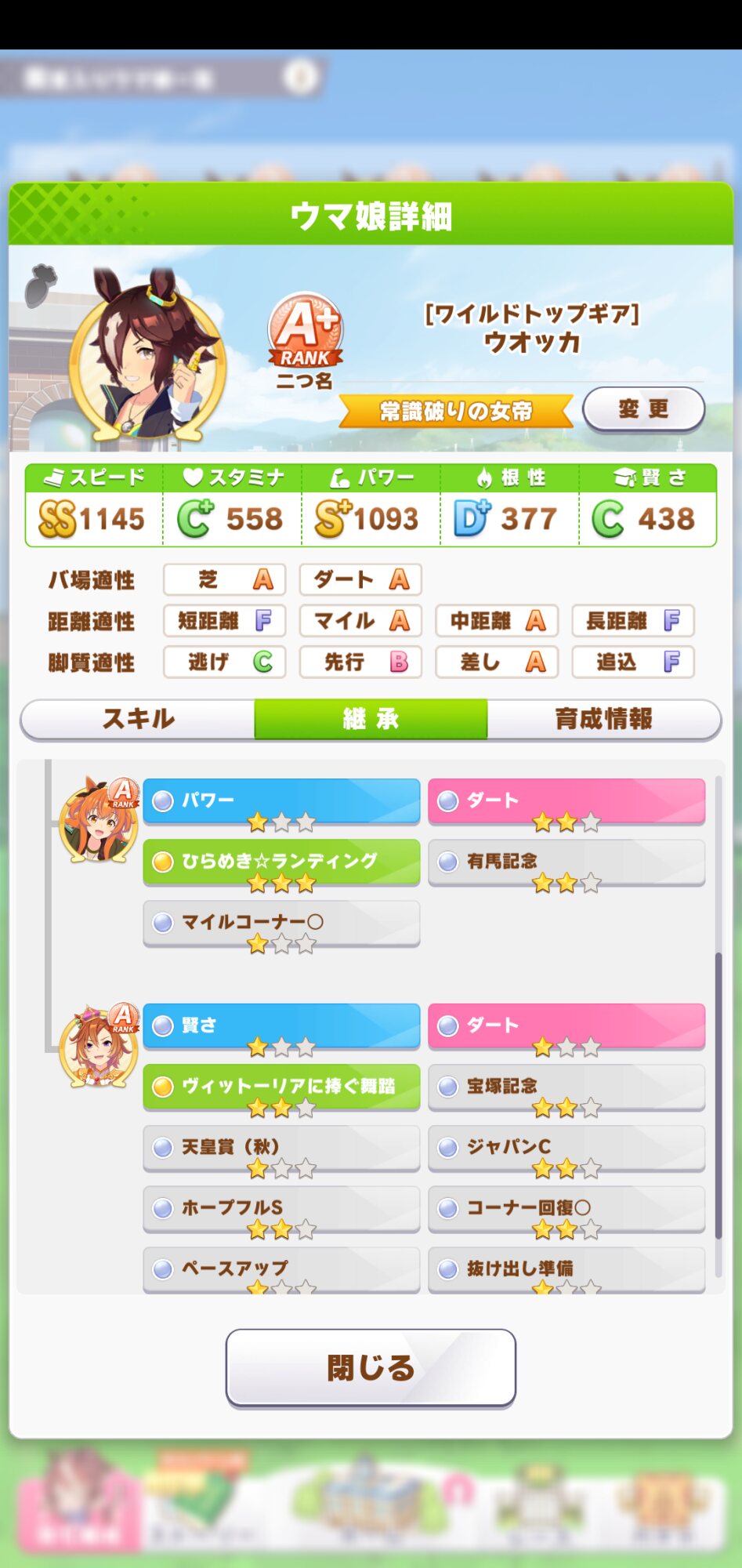Image resolution: width=742 pixels, height=1568 pixels.
Task: Tap the 変更 button beside the title
Action: tap(643, 408)
